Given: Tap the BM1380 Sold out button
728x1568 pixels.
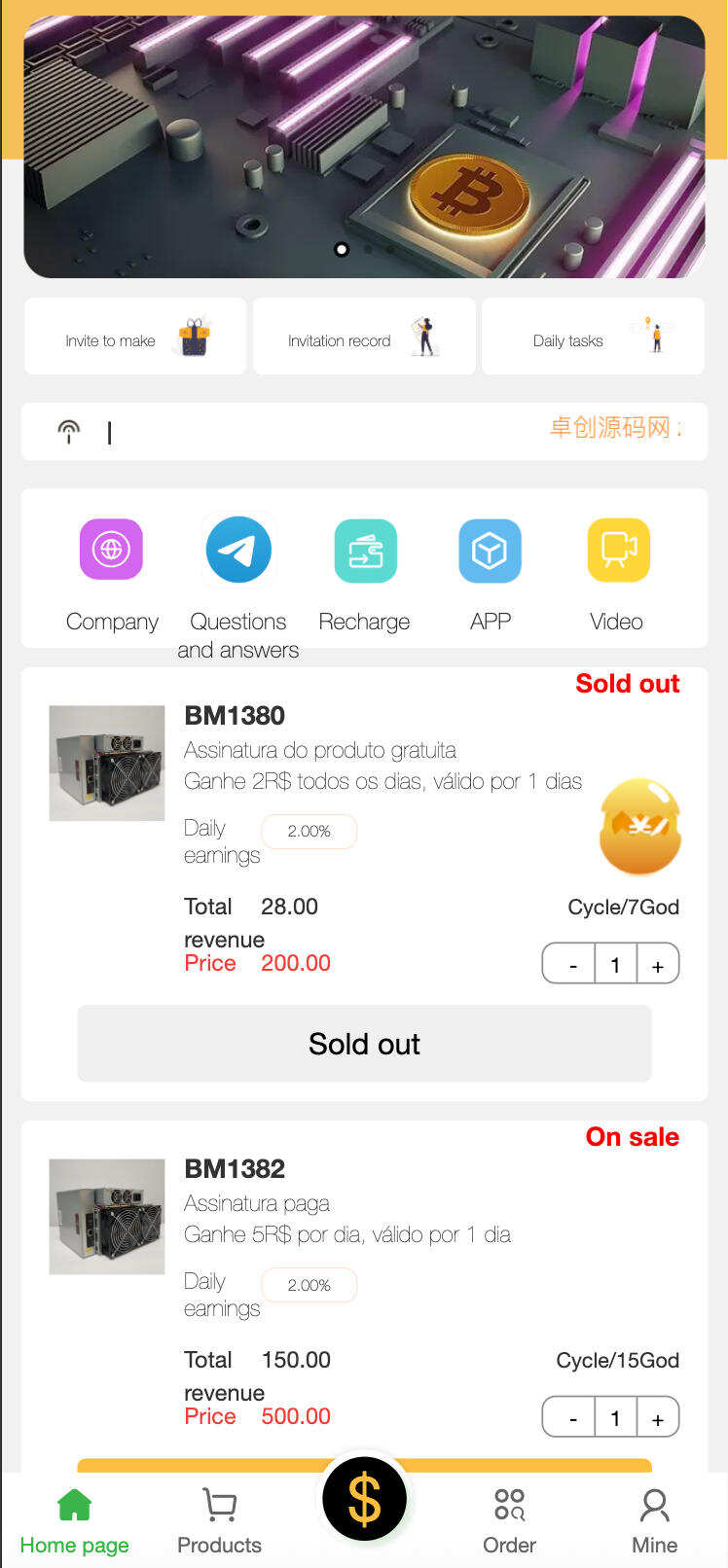Looking at the screenshot, I should pyautogui.click(x=364, y=1044).
